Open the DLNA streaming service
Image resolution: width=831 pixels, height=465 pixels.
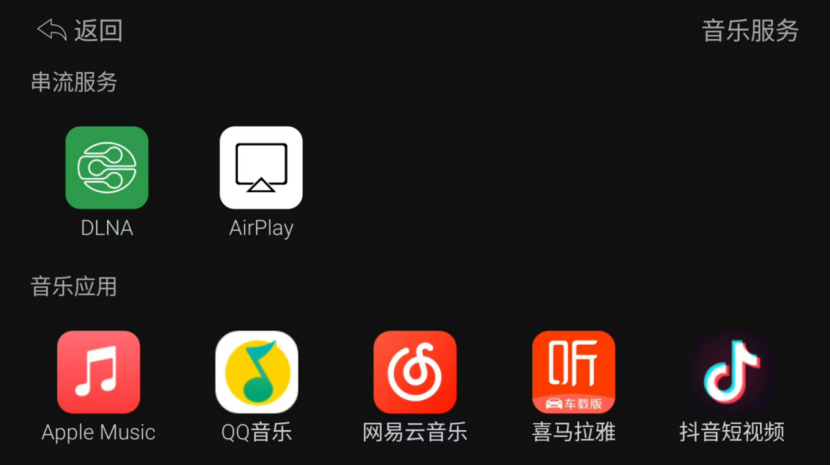click(107, 167)
